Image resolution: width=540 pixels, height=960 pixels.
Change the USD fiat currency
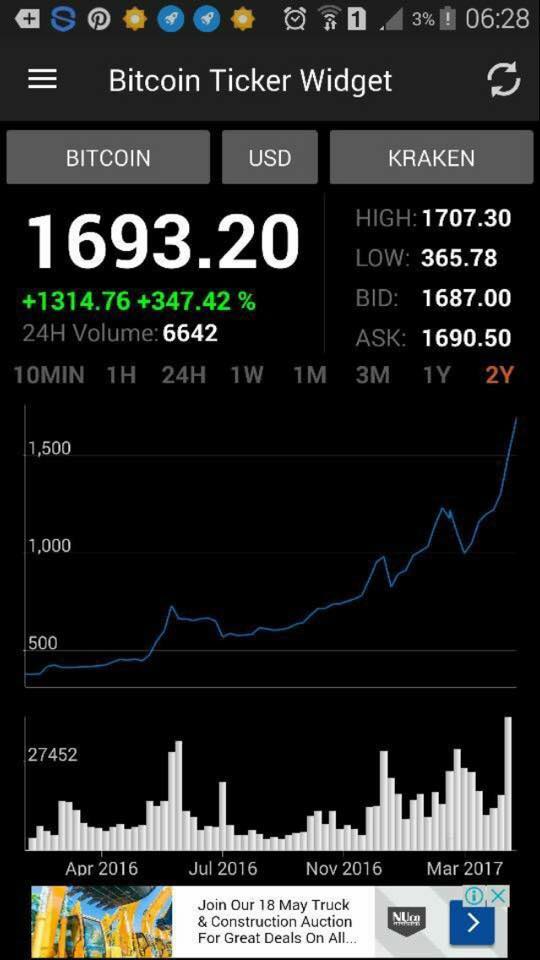click(x=269, y=157)
